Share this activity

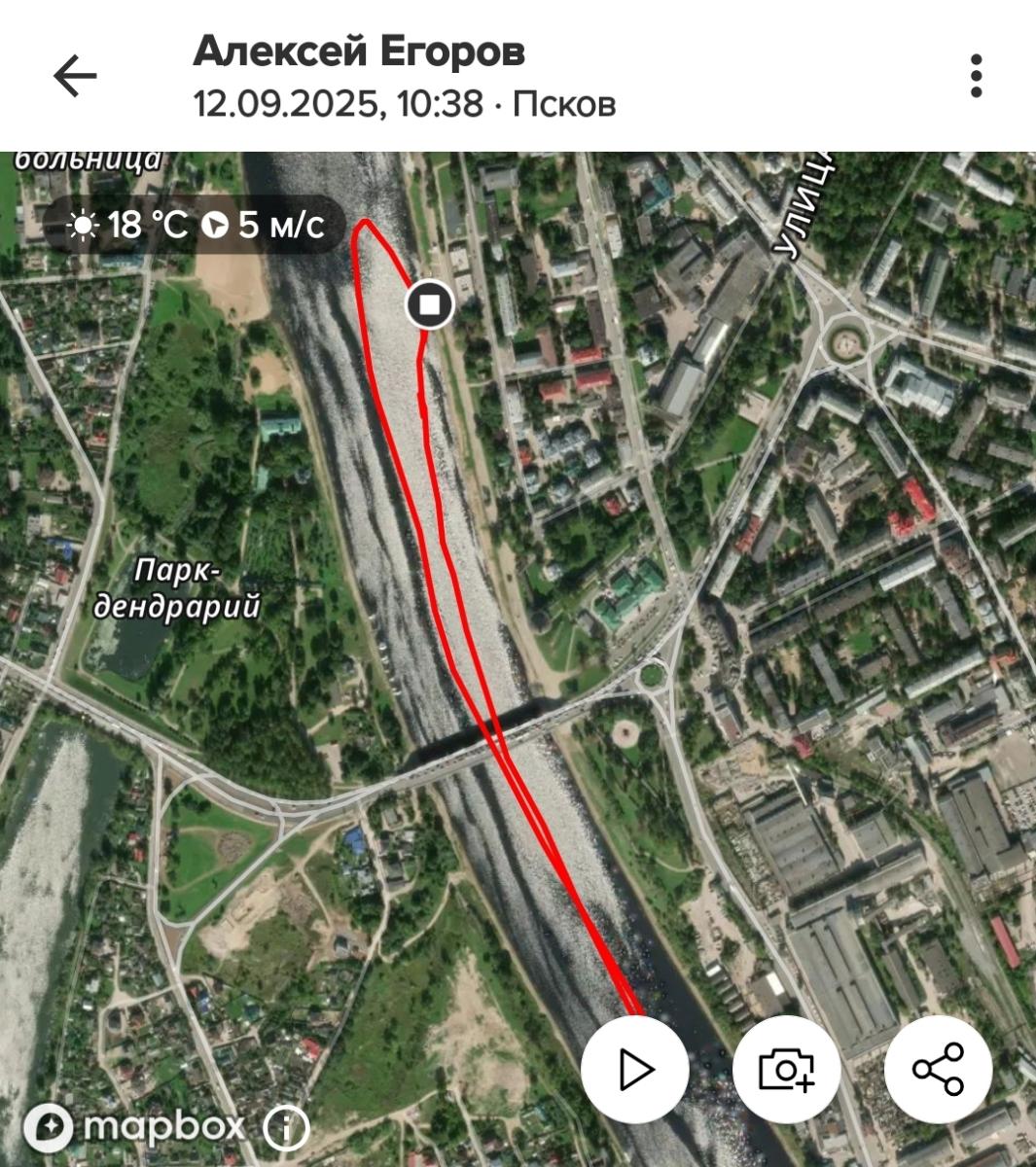938,1070
